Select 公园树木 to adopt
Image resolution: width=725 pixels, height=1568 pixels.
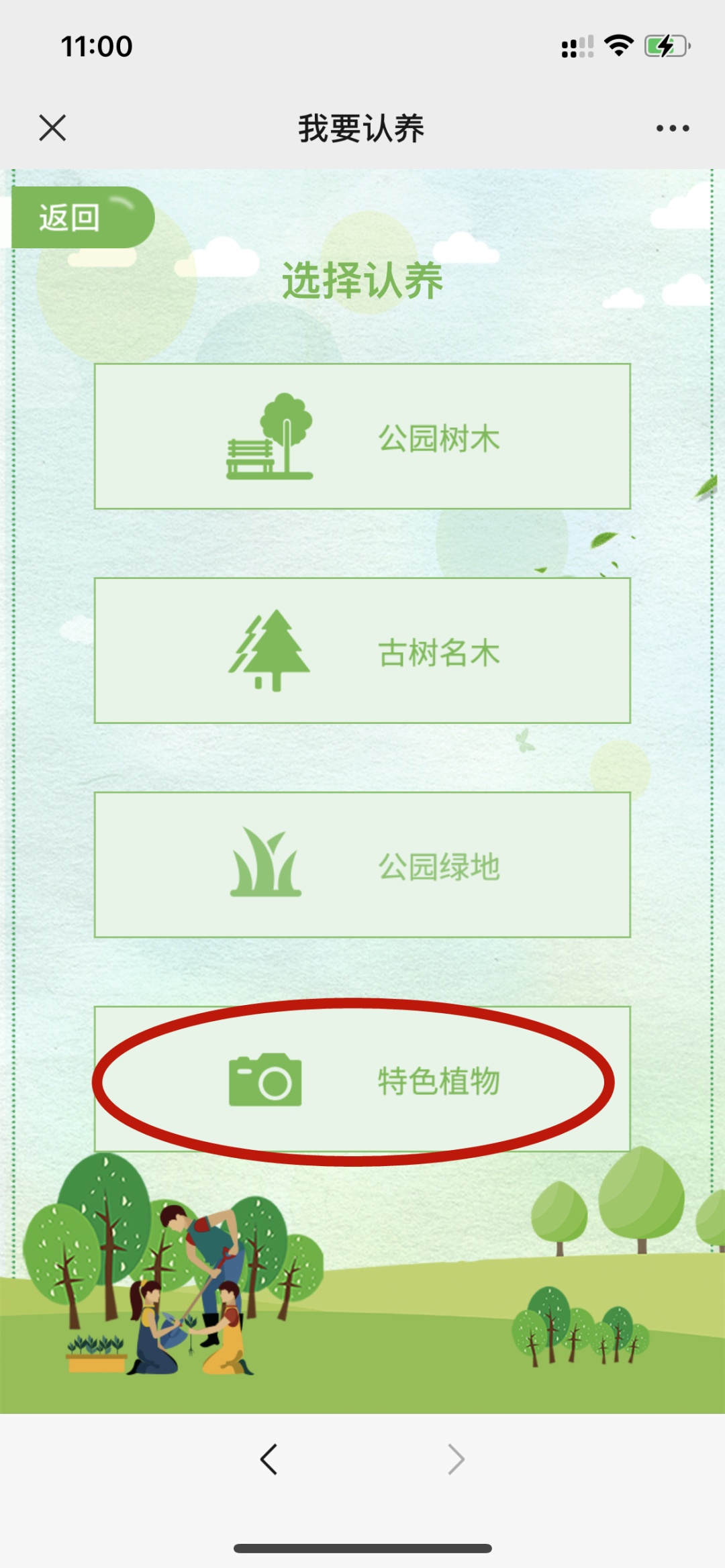coord(362,437)
